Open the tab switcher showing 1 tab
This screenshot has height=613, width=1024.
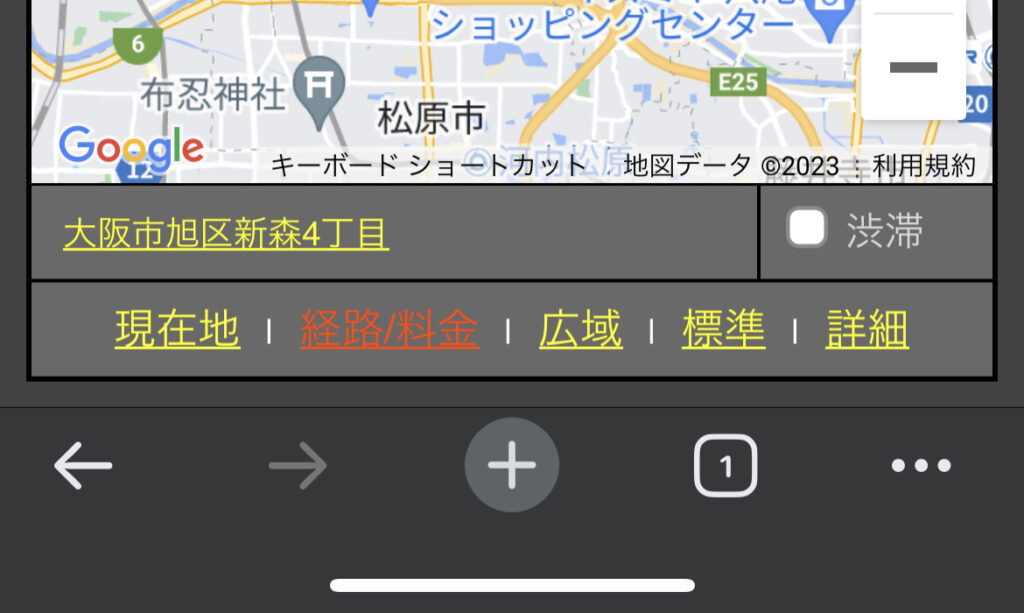click(x=726, y=466)
